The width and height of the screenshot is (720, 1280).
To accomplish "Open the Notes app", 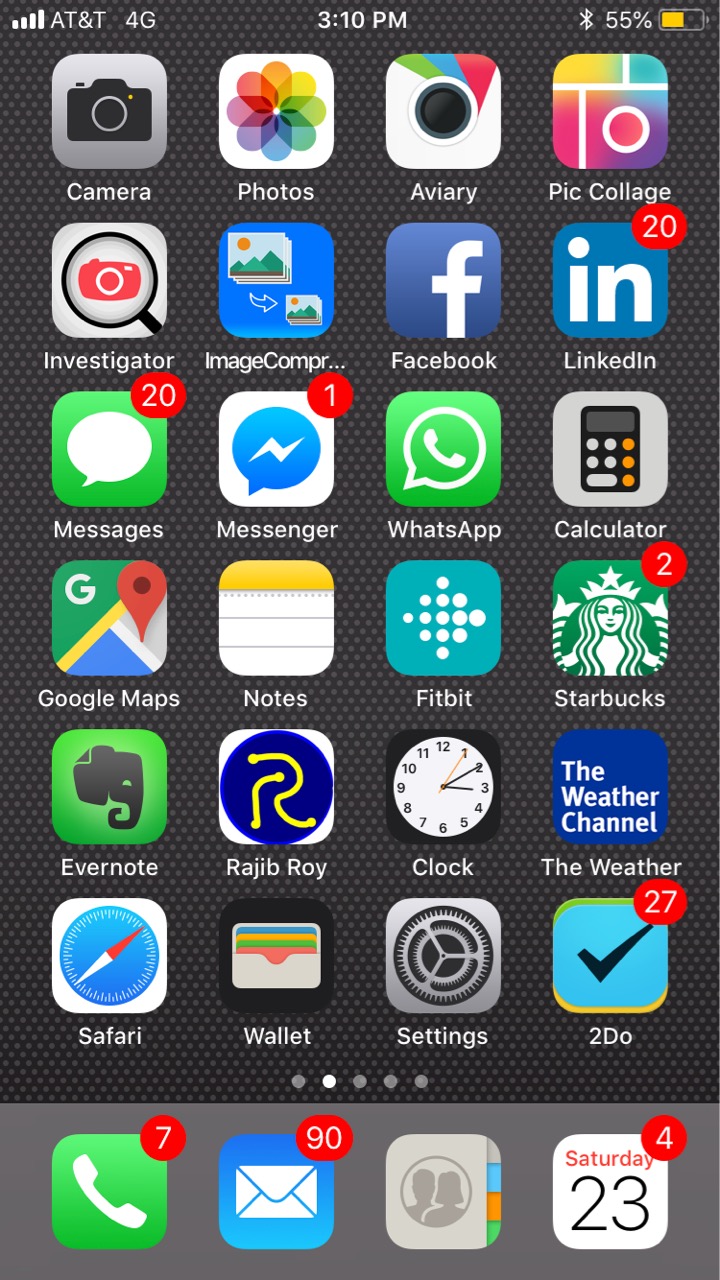I will [x=276, y=618].
